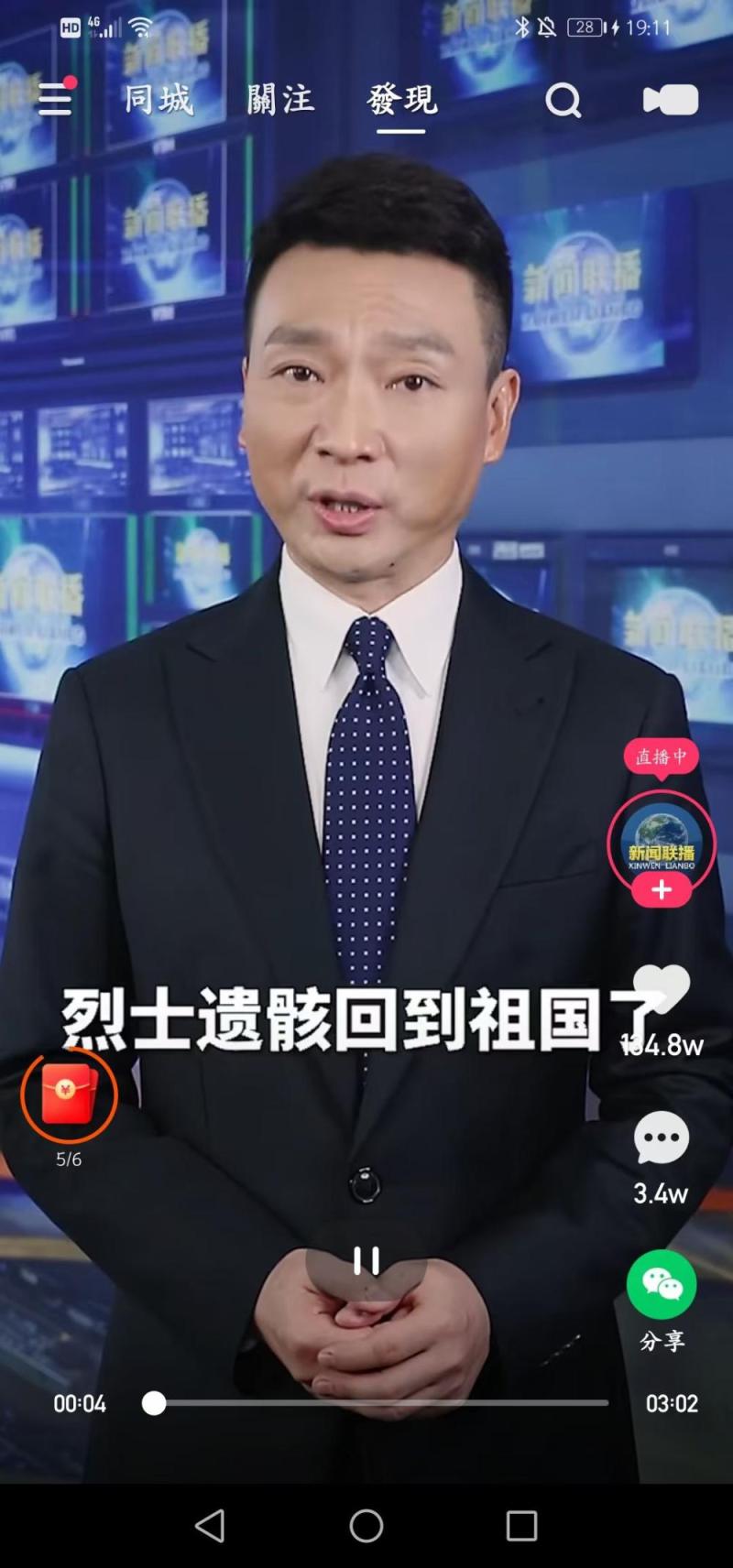Open the search icon
The image size is (733, 1568).
[x=563, y=100]
